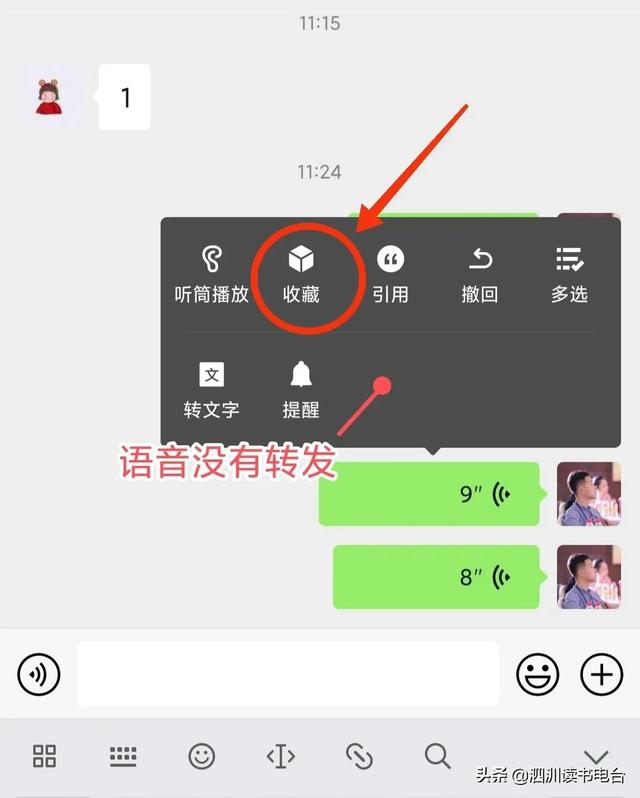The height and width of the screenshot is (798, 640).
Task: Open the emoji sticker panel
Action: (x=537, y=675)
